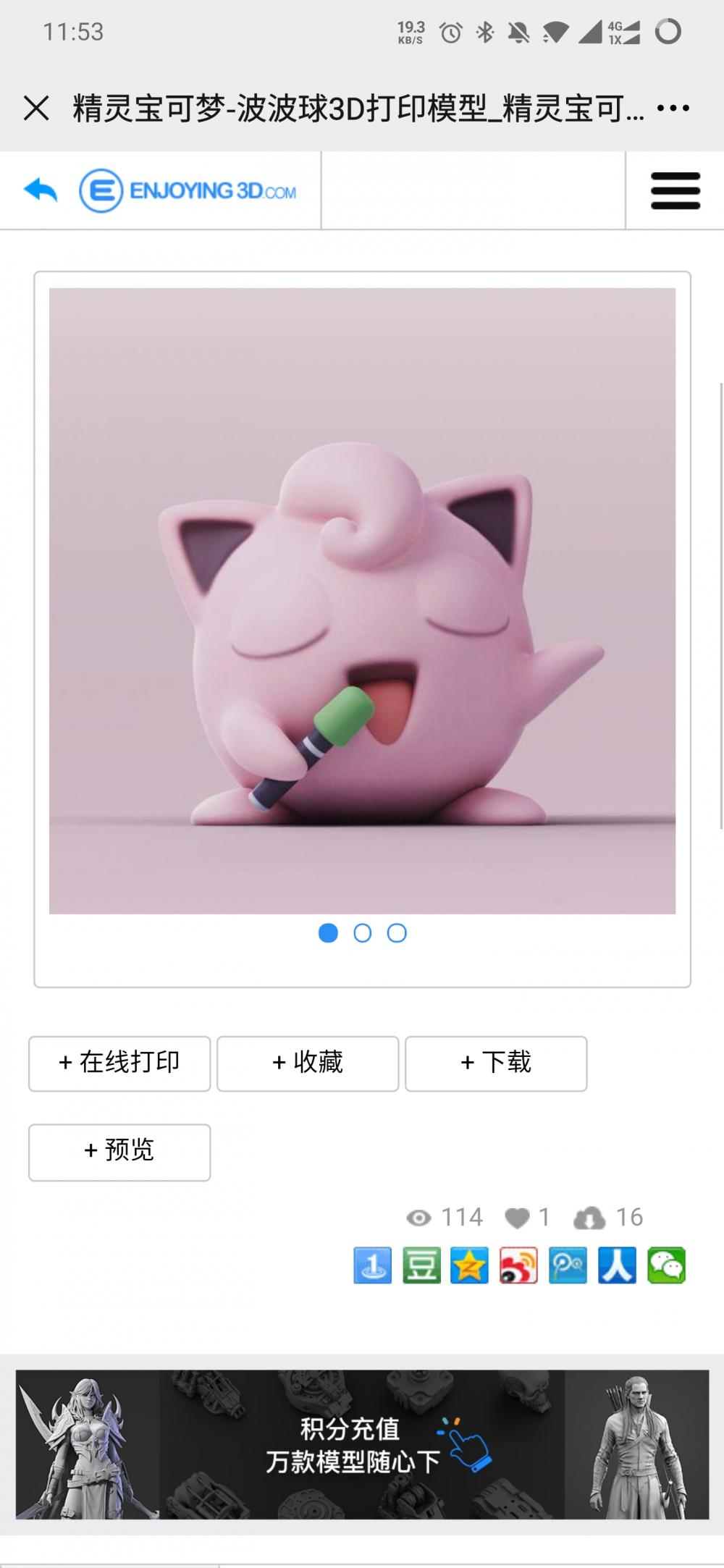Download the model with 下载

(496, 1063)
